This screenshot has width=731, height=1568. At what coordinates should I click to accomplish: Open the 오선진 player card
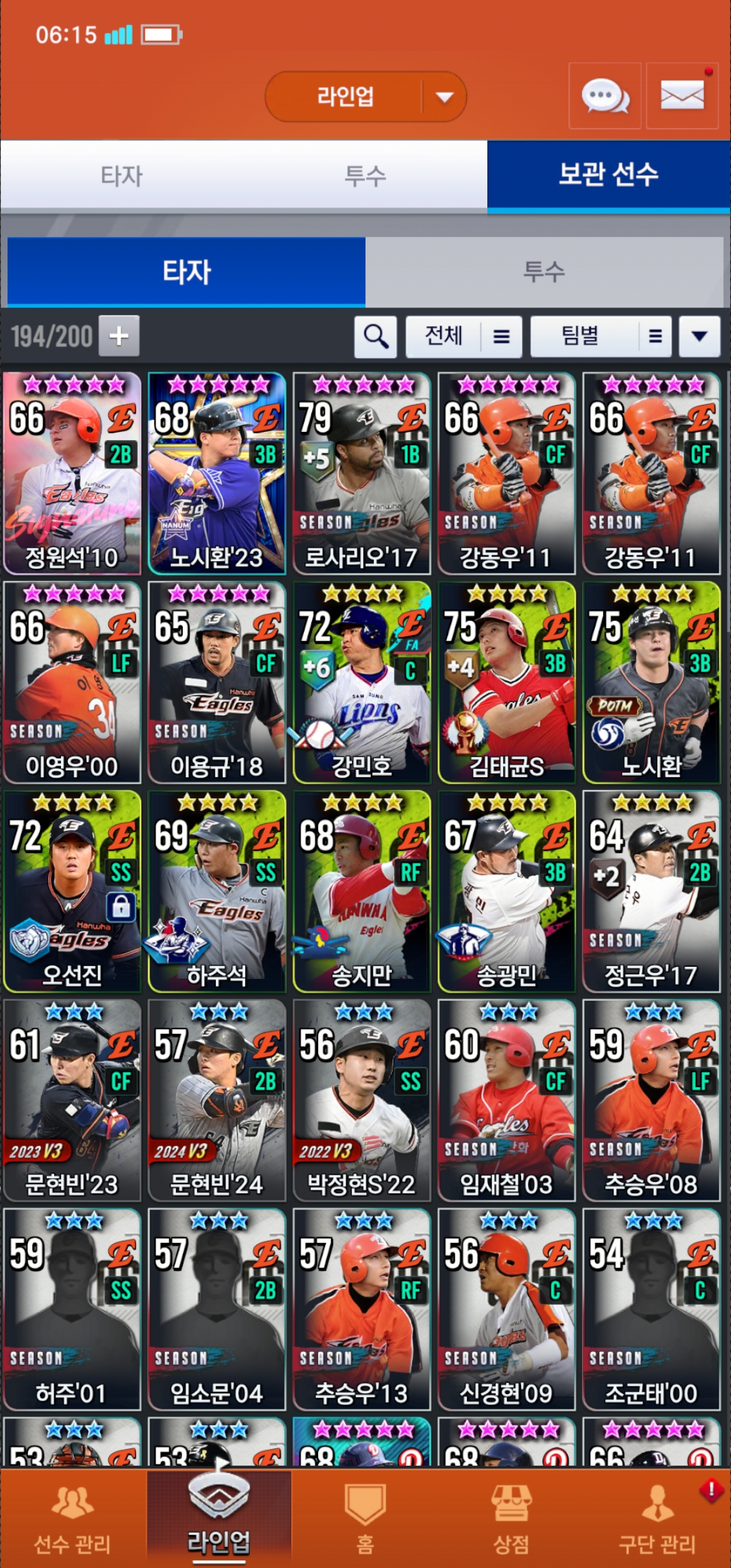pyautogui.click(x=72, y=892)
